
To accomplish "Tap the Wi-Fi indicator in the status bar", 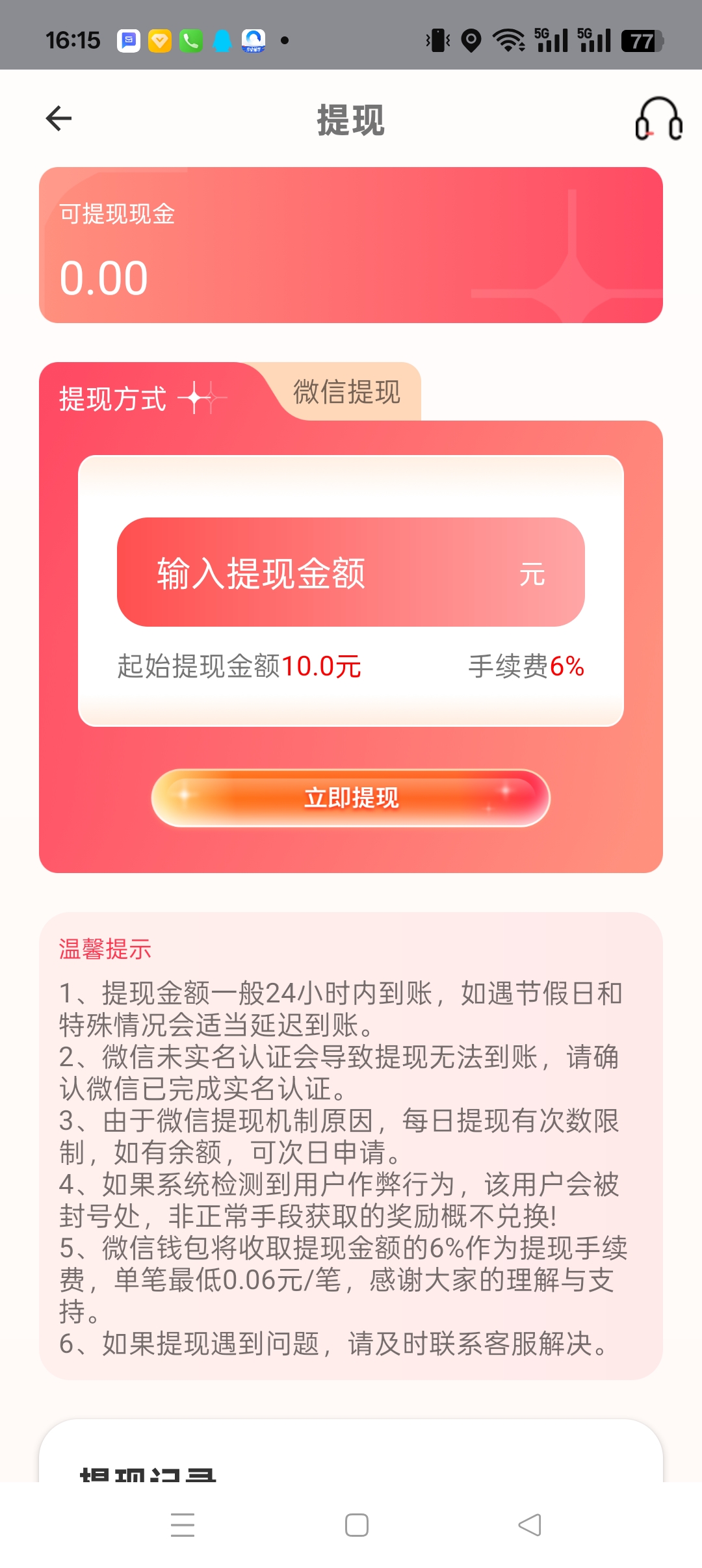I will click(508, 40).
